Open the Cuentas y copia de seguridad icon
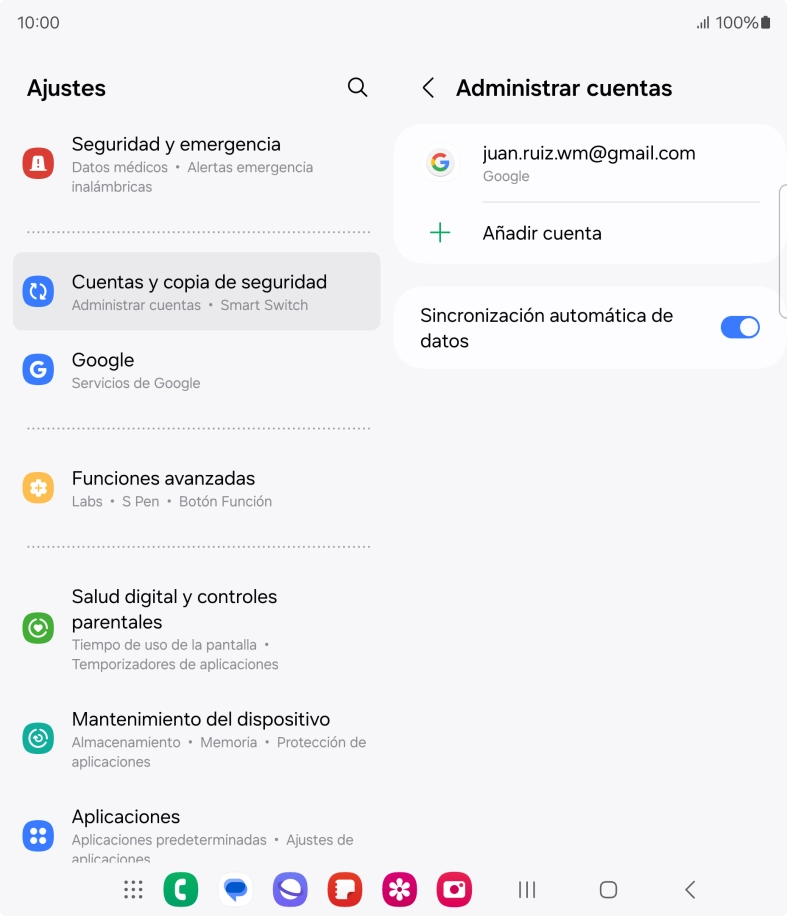Screen dimensions: 787x916 (37, 290)
